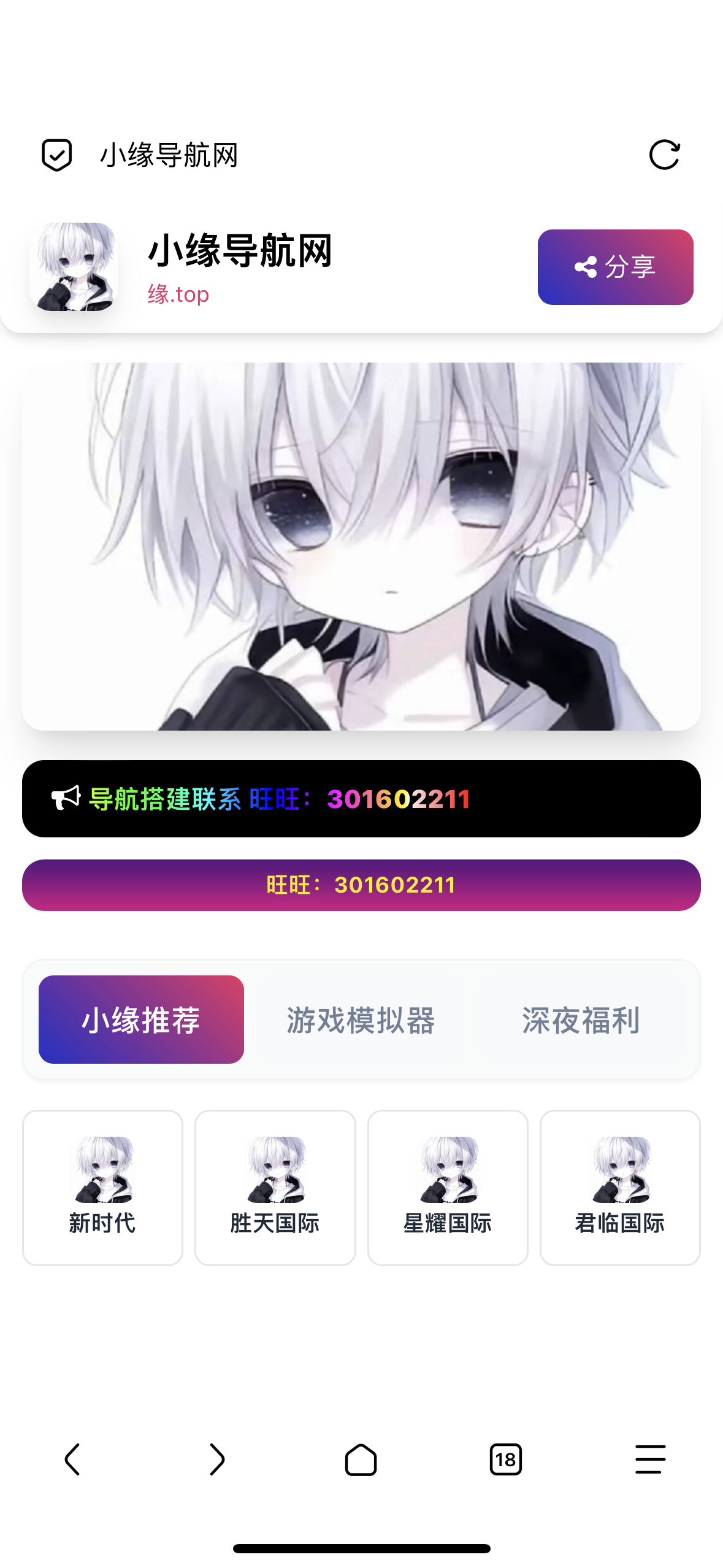Click the 分享 share button
Viewport: 723px width, 1568px height.
coord(615,266)
